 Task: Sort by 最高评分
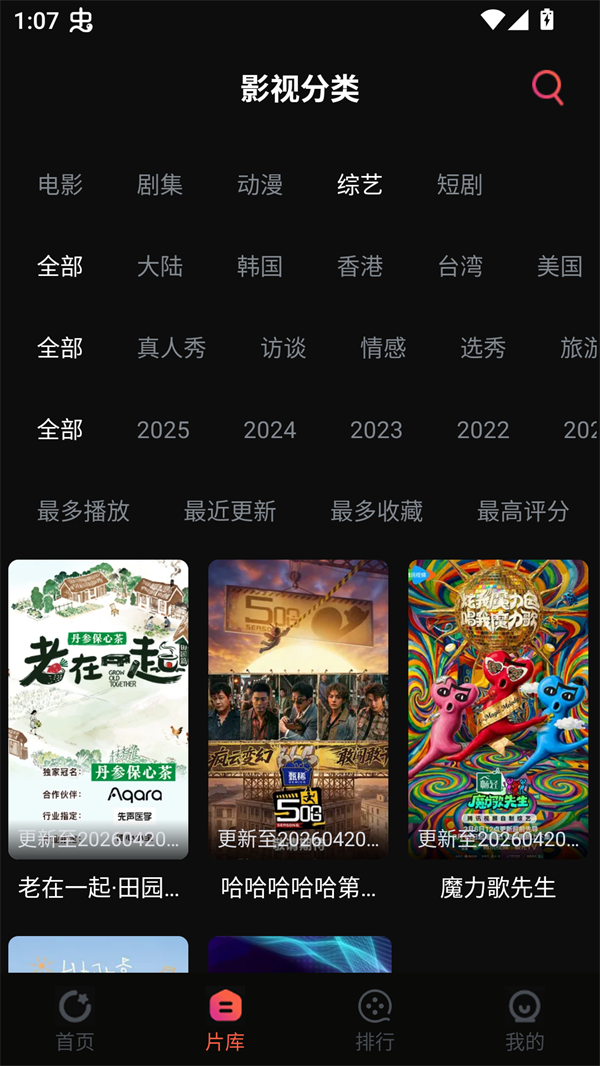(x=523, y=511)
